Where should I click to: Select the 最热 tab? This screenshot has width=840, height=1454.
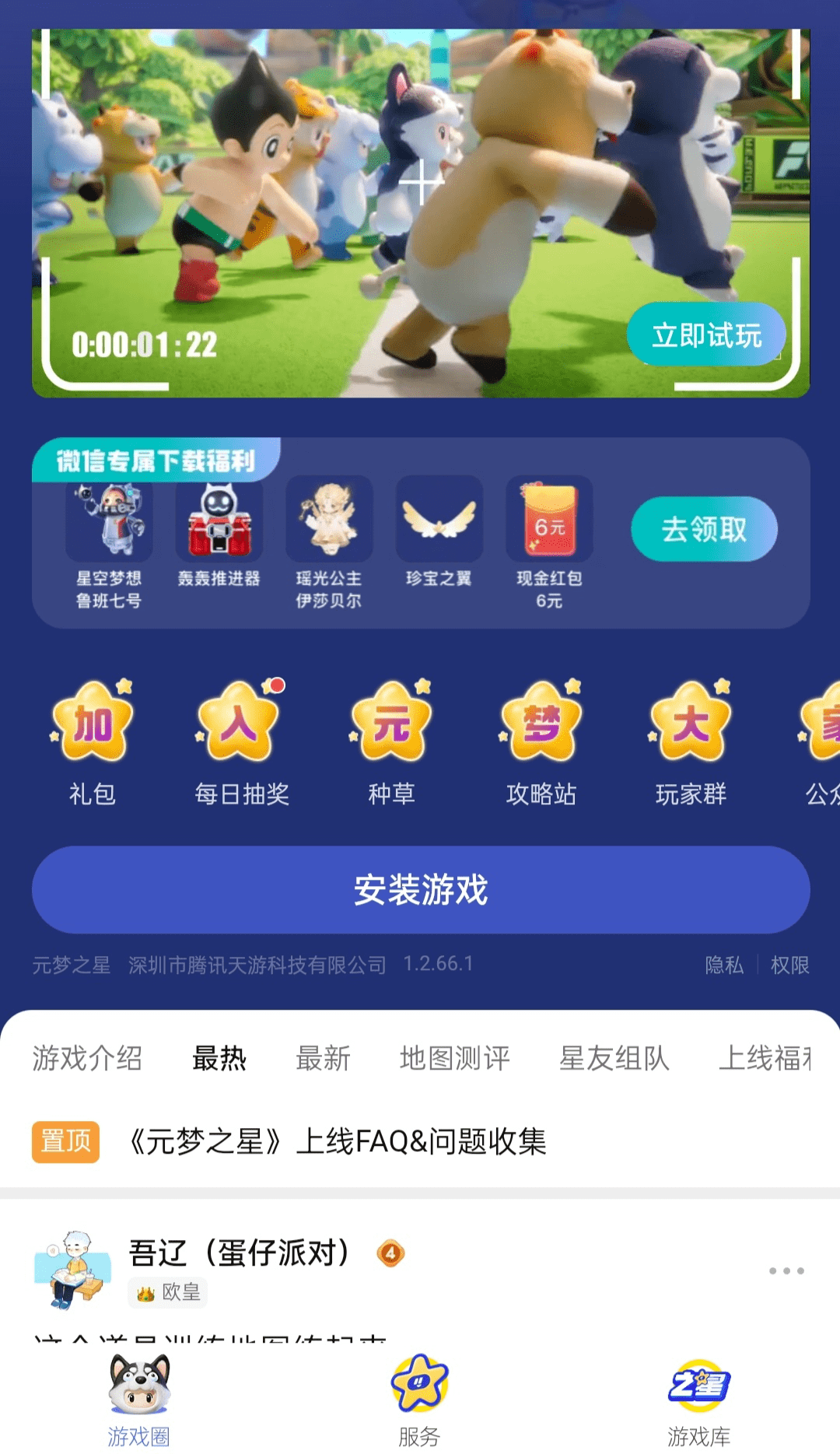219,1059
